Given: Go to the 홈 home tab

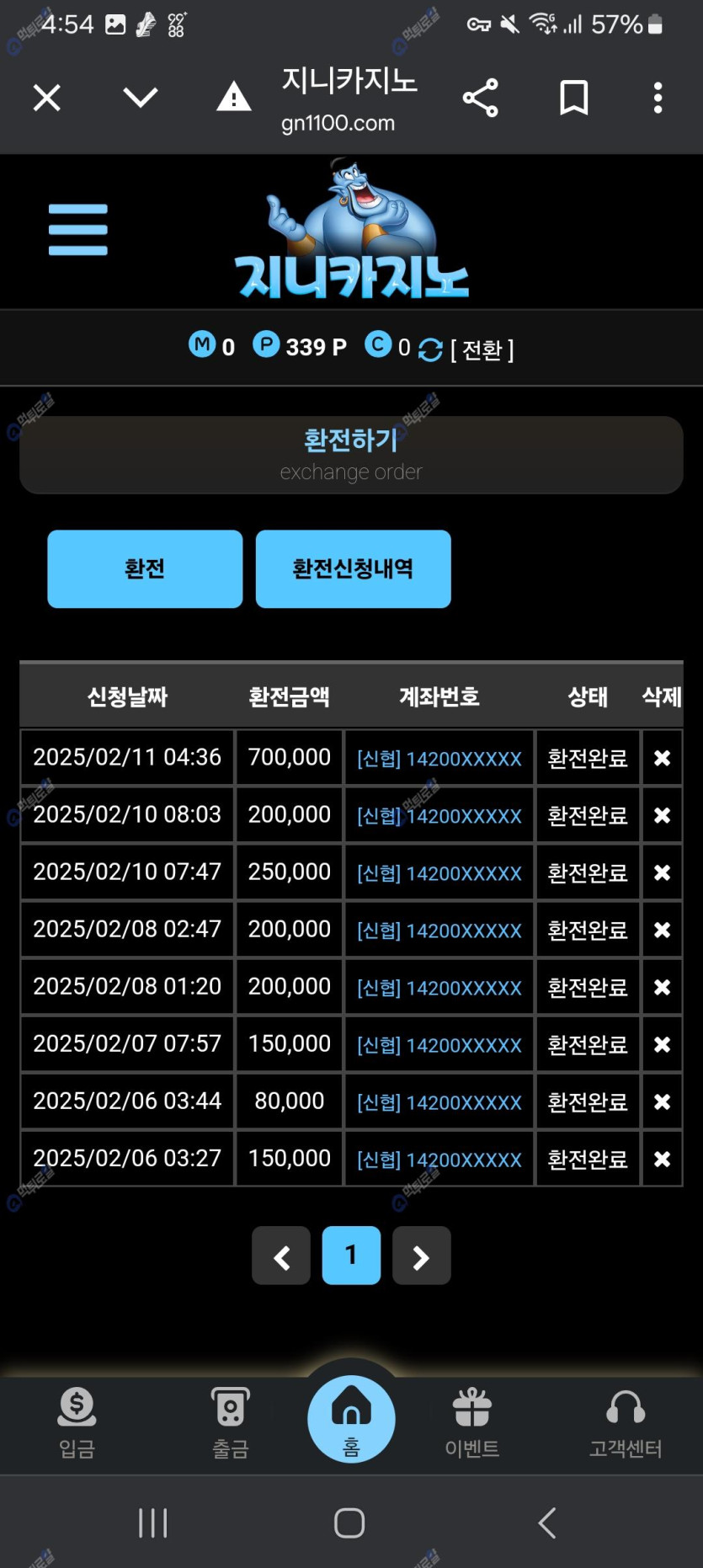Looking at the screenshot, I should point(351,1418).
